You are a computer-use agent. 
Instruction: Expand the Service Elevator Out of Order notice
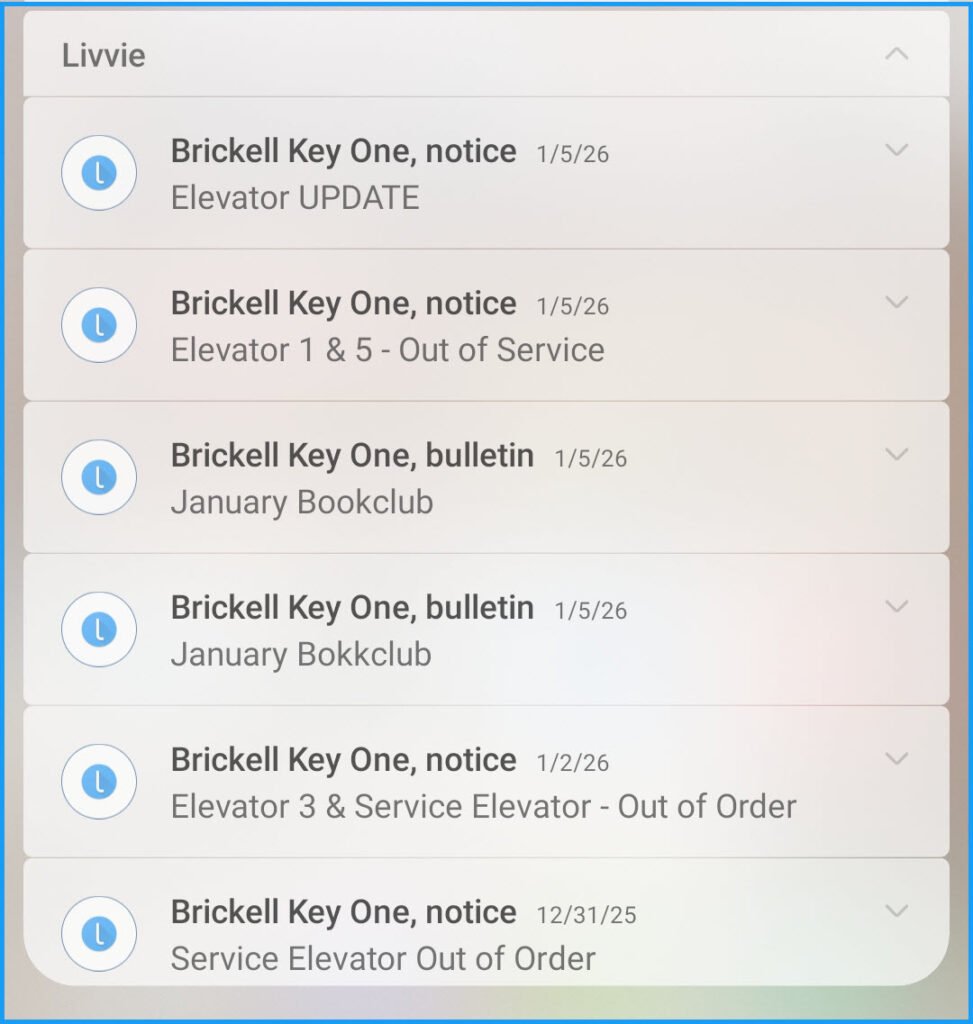click(897, 910)
